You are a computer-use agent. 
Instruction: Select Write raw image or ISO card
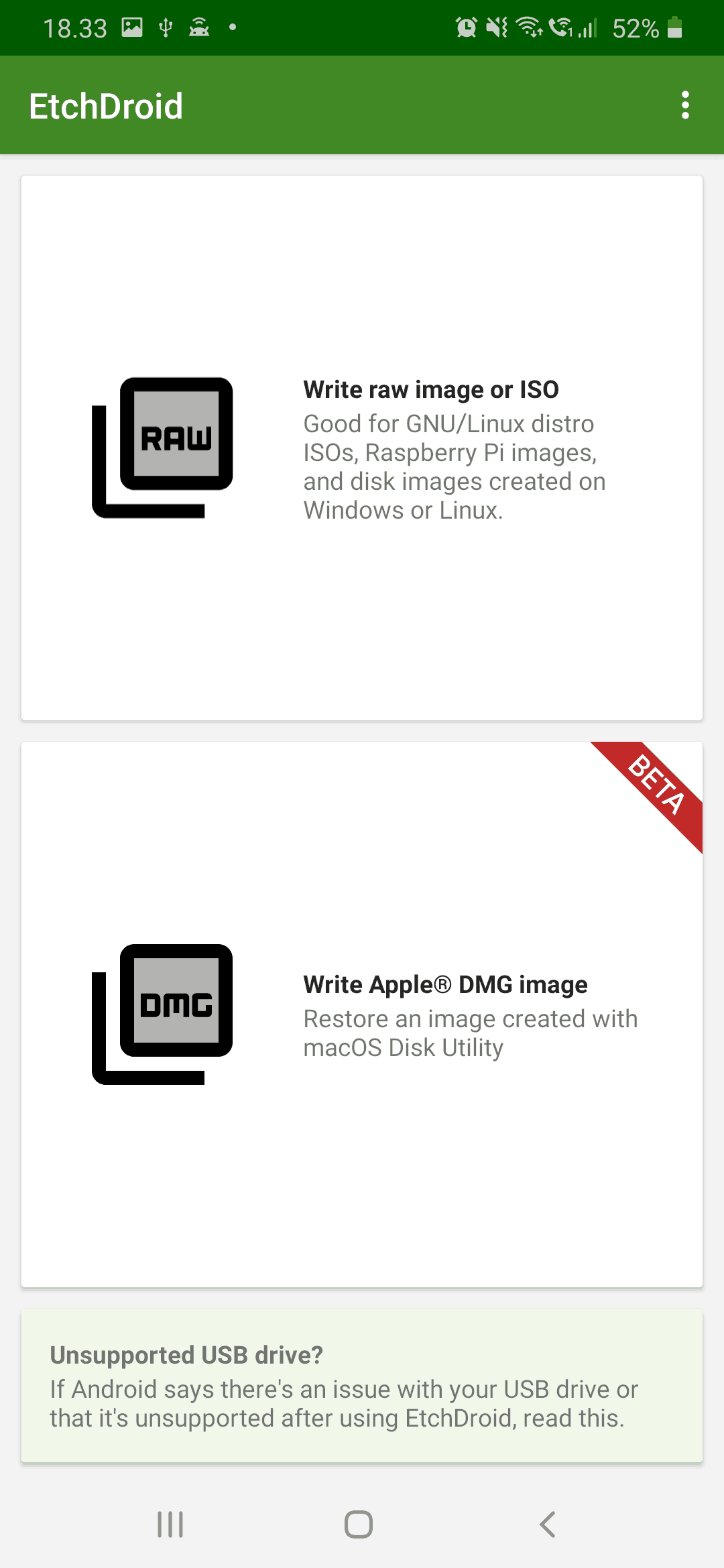(x=362, y=448)
